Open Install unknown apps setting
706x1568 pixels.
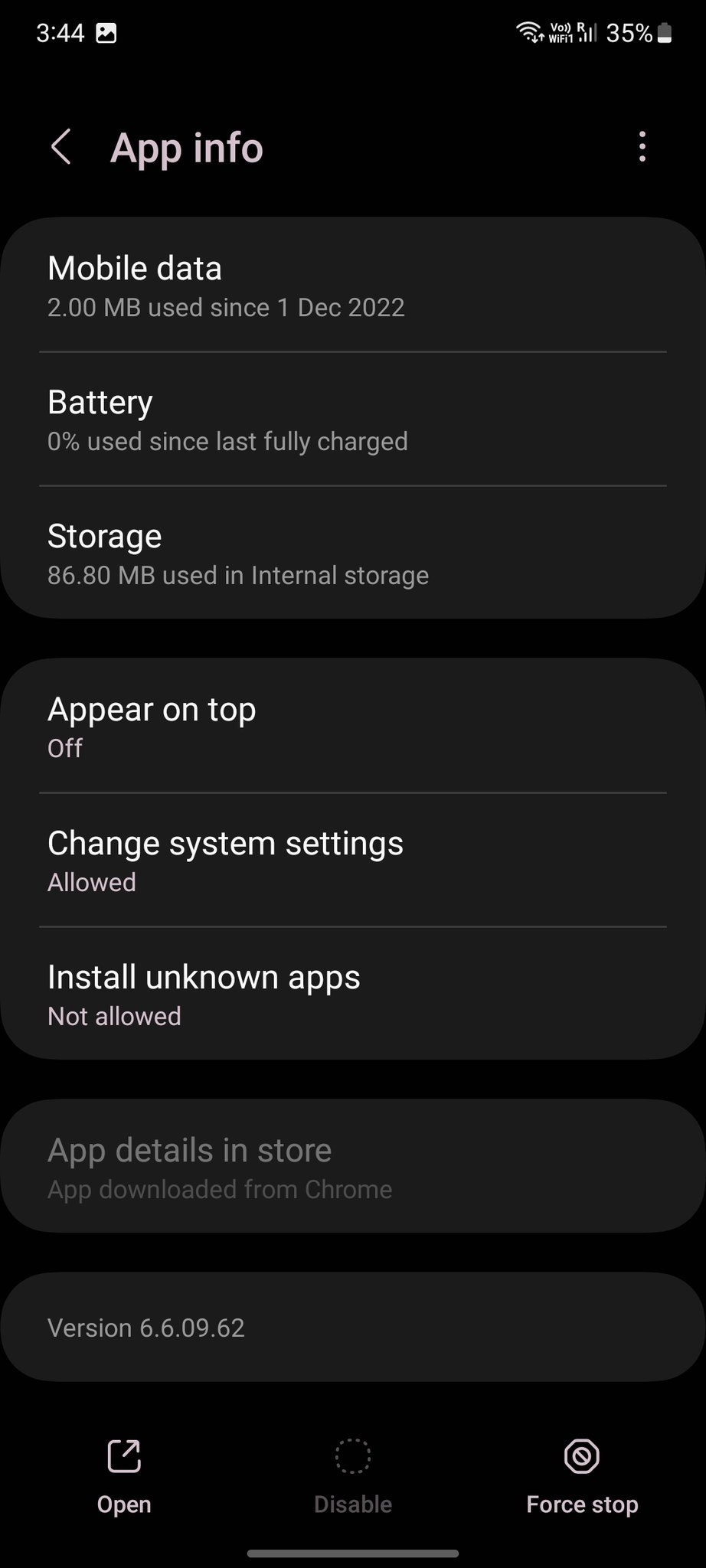[x=352, y=995]
